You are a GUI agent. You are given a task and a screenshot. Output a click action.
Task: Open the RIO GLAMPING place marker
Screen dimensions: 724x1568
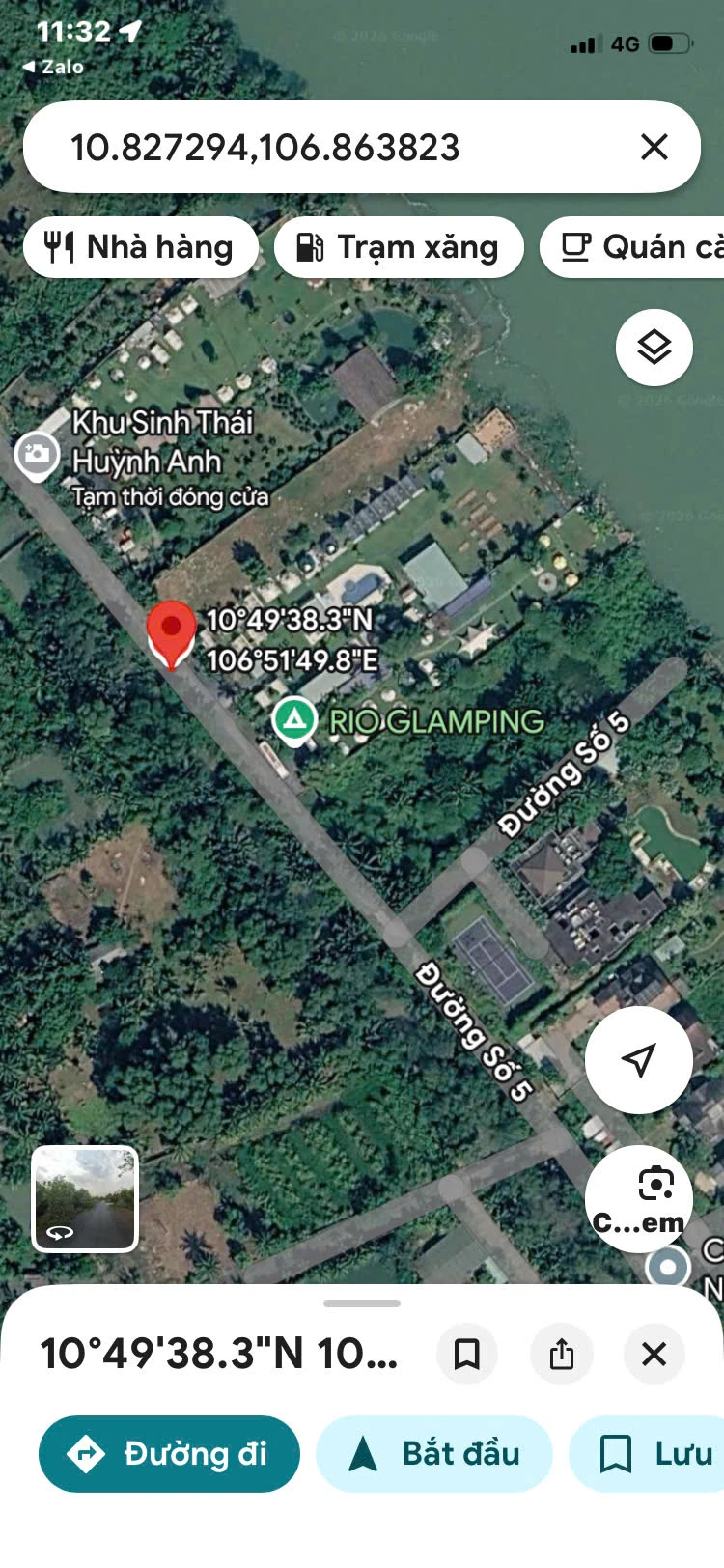coord(294,720)
